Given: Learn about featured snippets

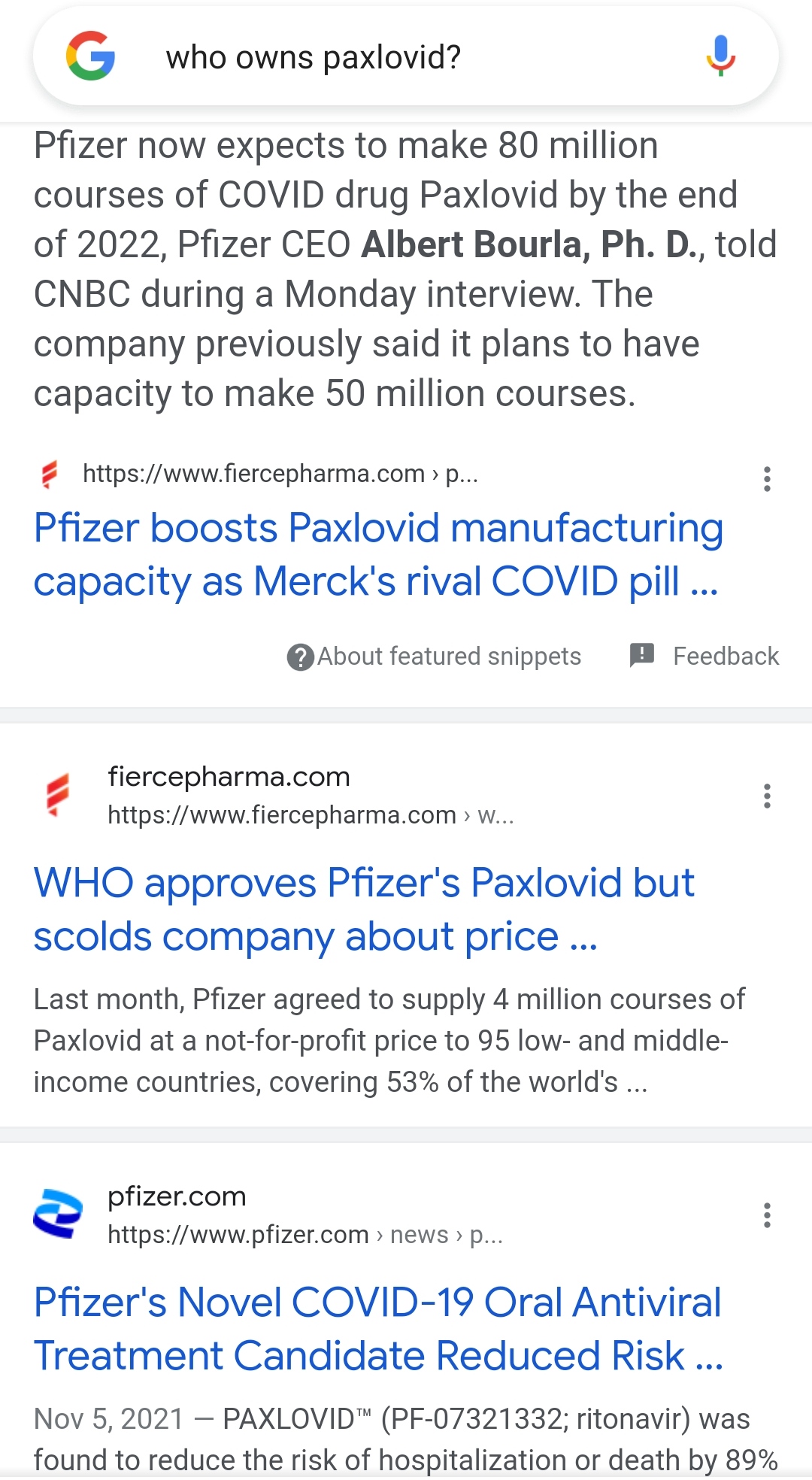Looking at the screenshot, I should (x=435, y=657).
